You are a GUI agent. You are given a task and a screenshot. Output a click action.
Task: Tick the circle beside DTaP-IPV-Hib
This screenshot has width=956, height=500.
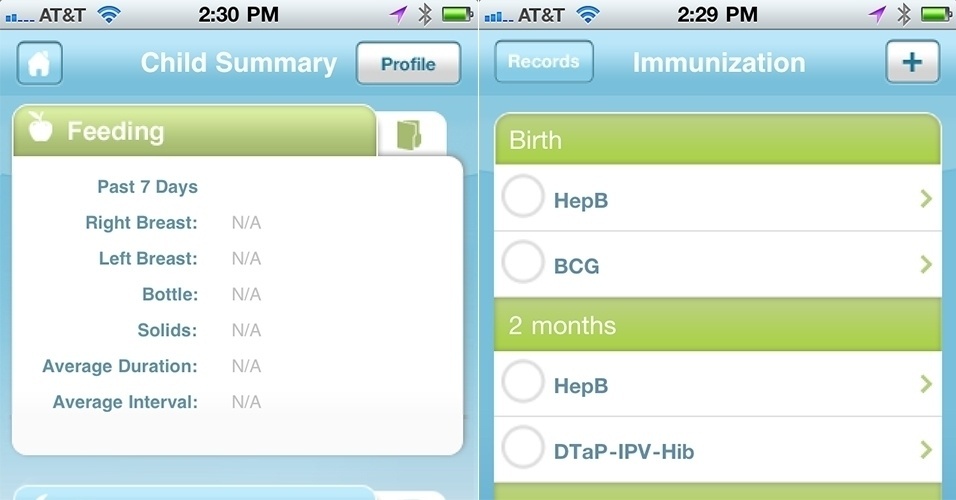(x=522, y=449)
